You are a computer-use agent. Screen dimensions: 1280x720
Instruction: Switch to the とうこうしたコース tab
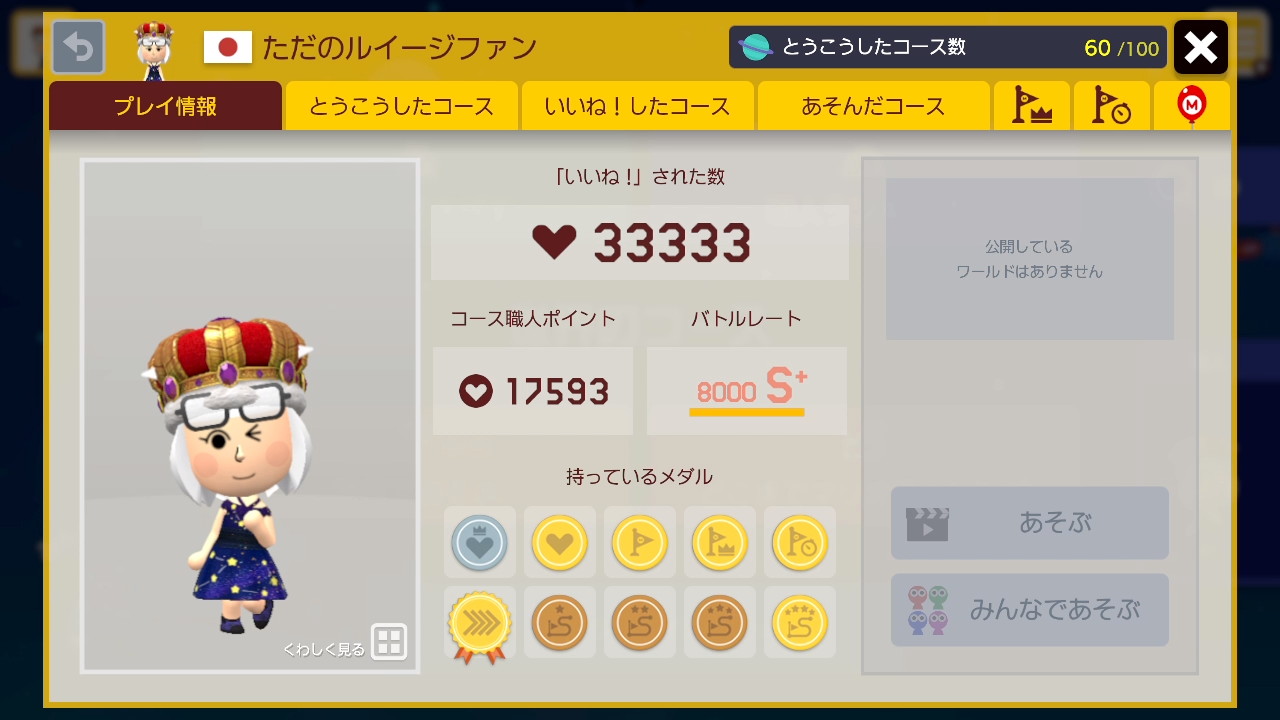pos(401,106)
